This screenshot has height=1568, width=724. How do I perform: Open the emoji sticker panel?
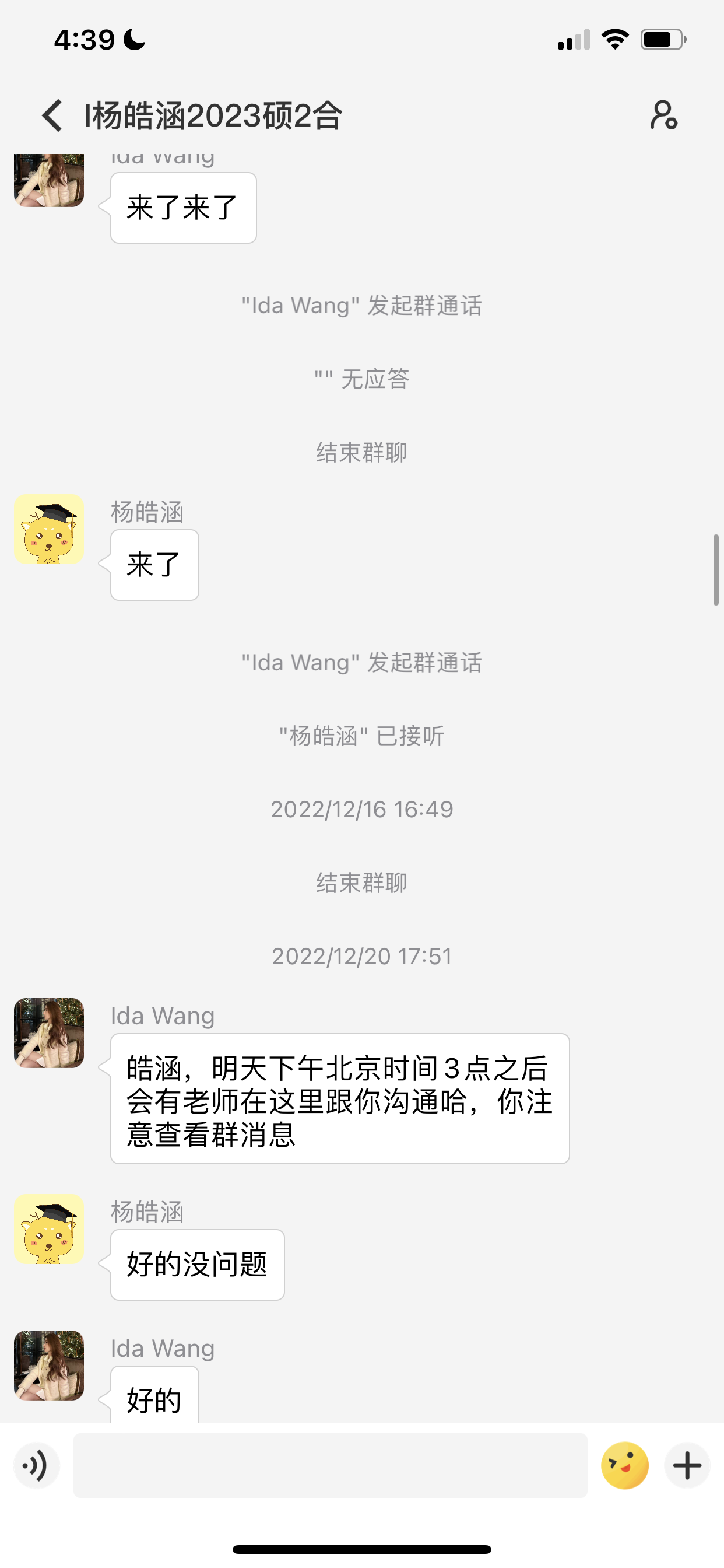(x=625, y=1466)
